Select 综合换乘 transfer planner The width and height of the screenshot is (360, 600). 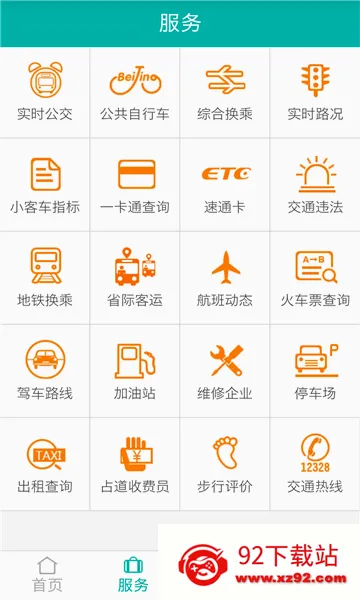click(225, 92)
